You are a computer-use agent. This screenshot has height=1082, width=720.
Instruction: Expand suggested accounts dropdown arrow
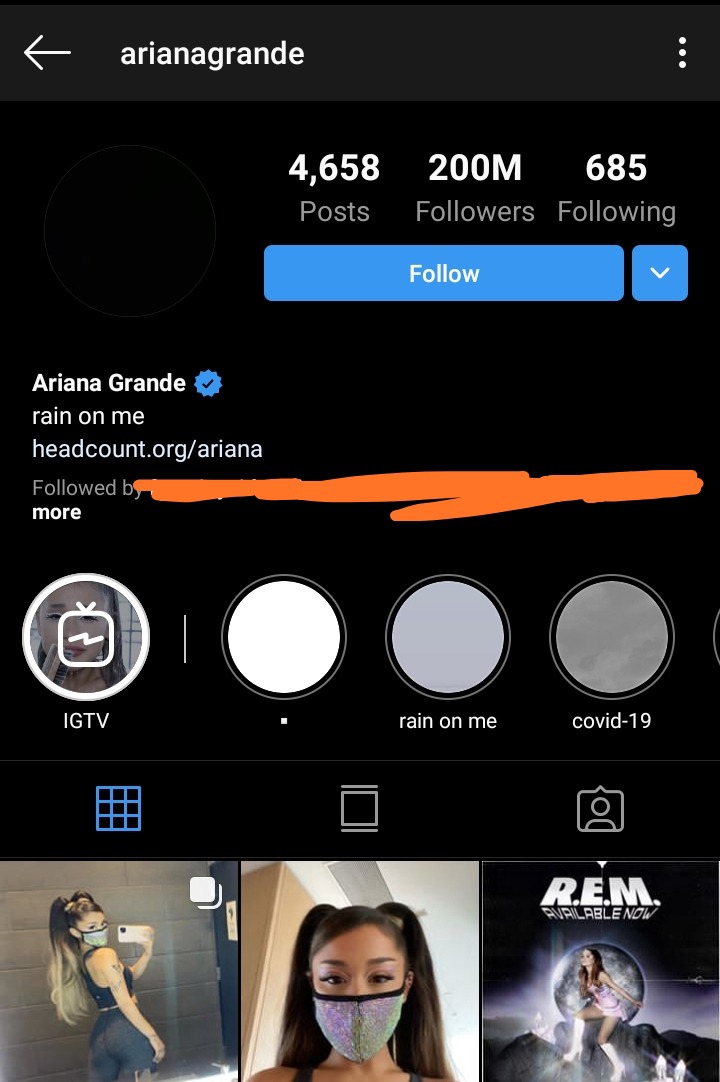pyautogui.click(x=660, y=273)
